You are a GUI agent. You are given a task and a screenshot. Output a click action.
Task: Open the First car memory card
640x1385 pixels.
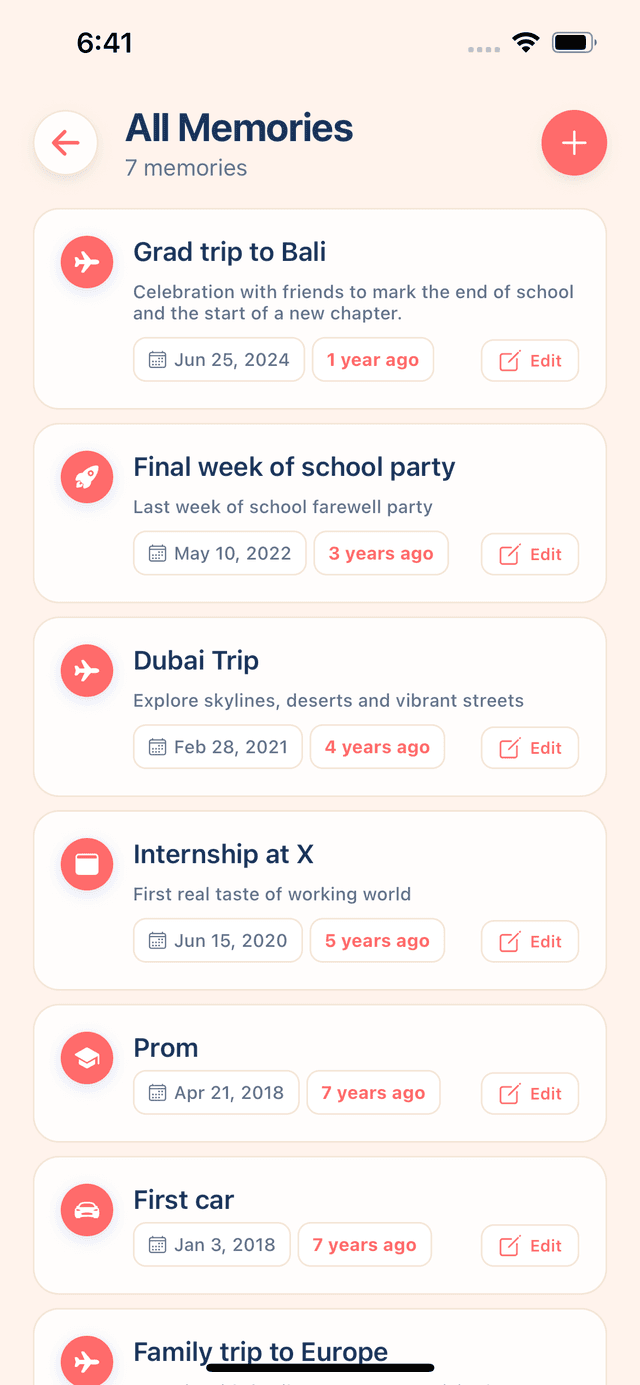(x=184, y=1200)
